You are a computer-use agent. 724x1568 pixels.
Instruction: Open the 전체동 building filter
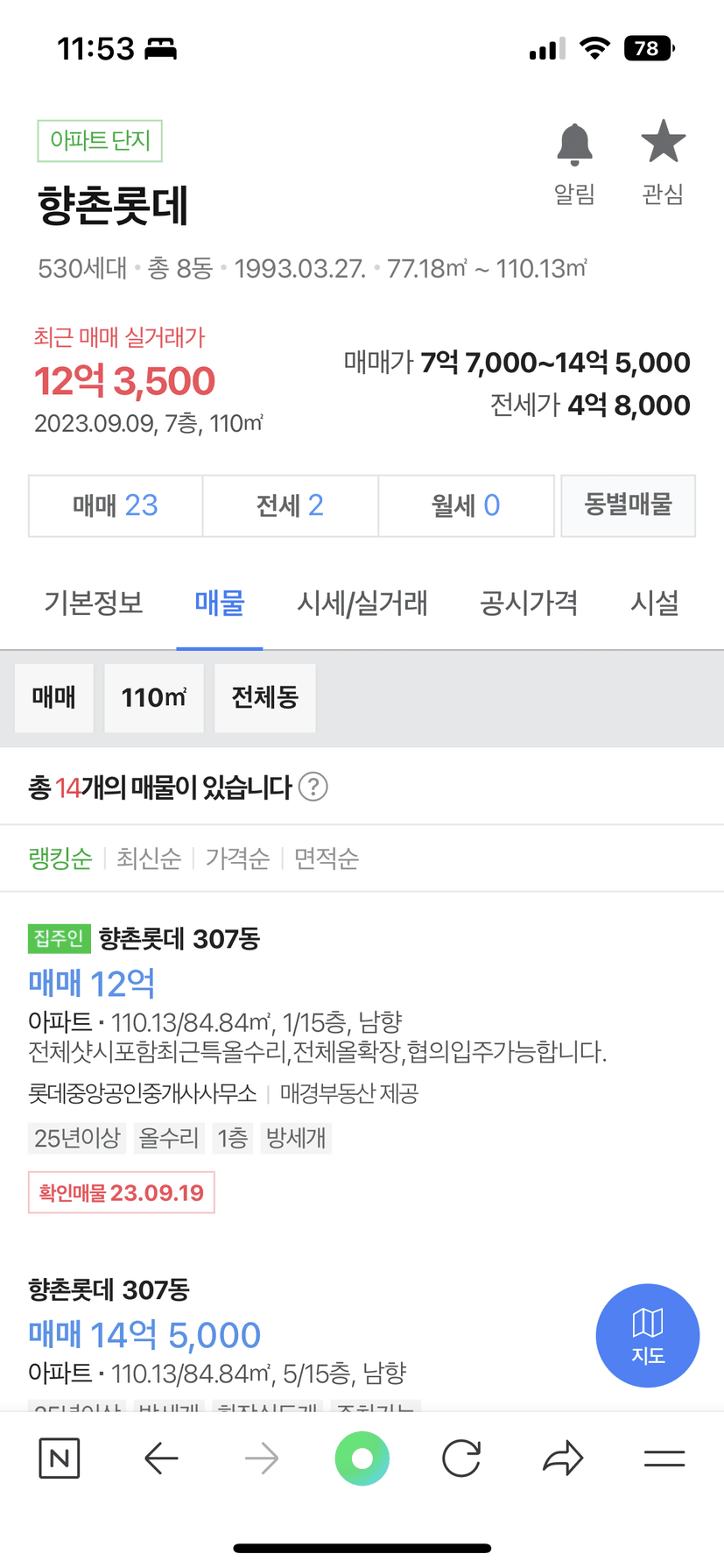tap(265, 697)
